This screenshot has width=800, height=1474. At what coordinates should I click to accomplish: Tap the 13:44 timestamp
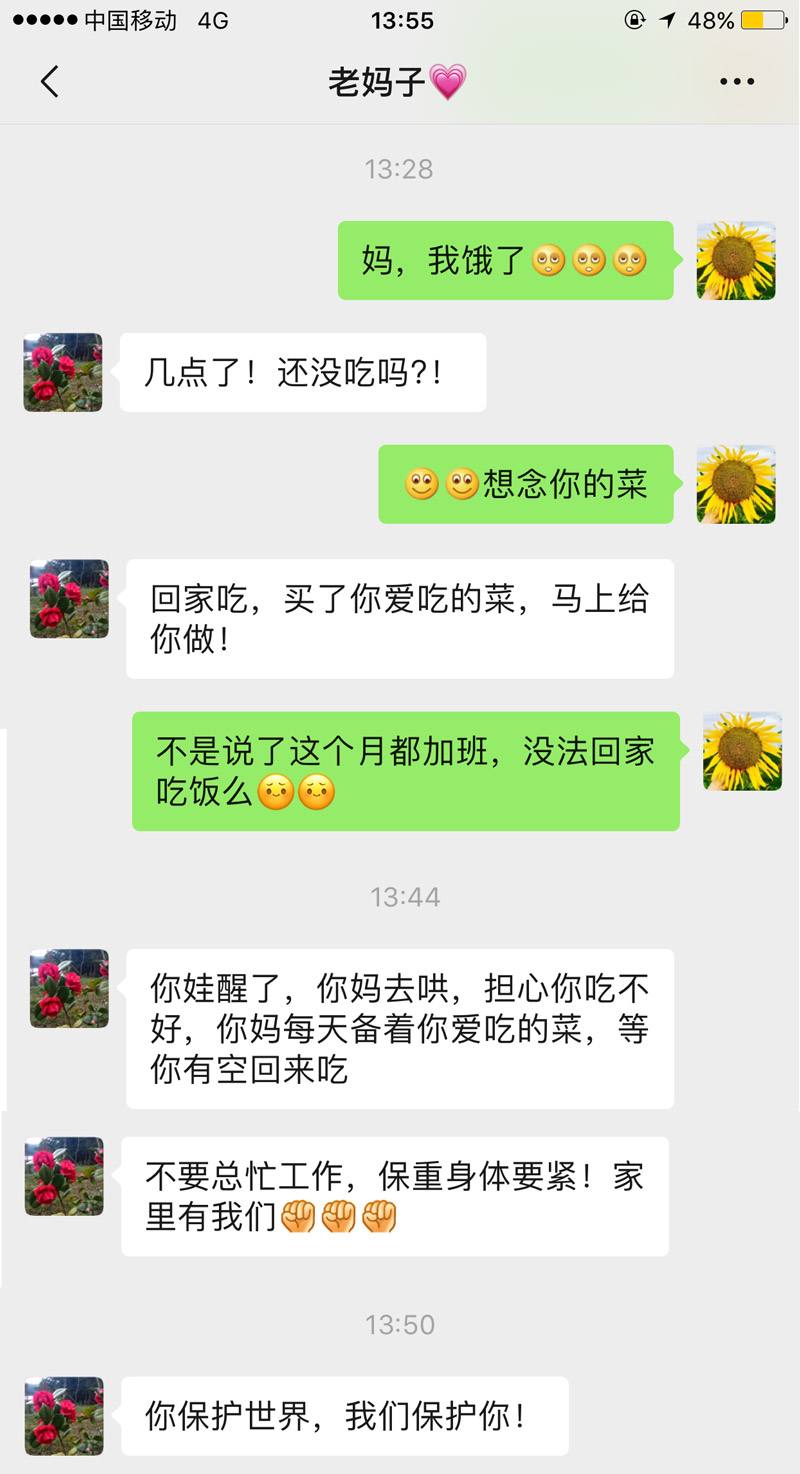402,897
